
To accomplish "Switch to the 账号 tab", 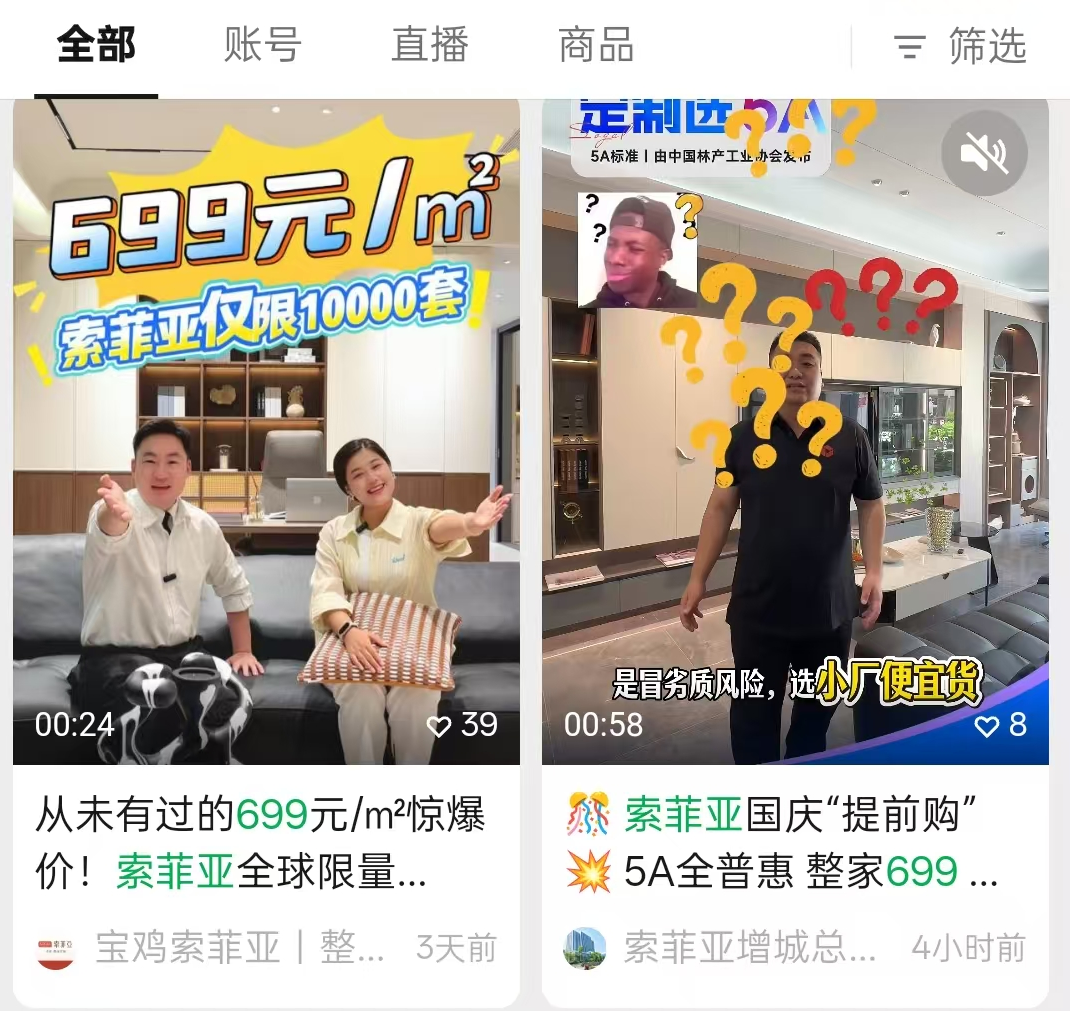I will tap(262, 46).
